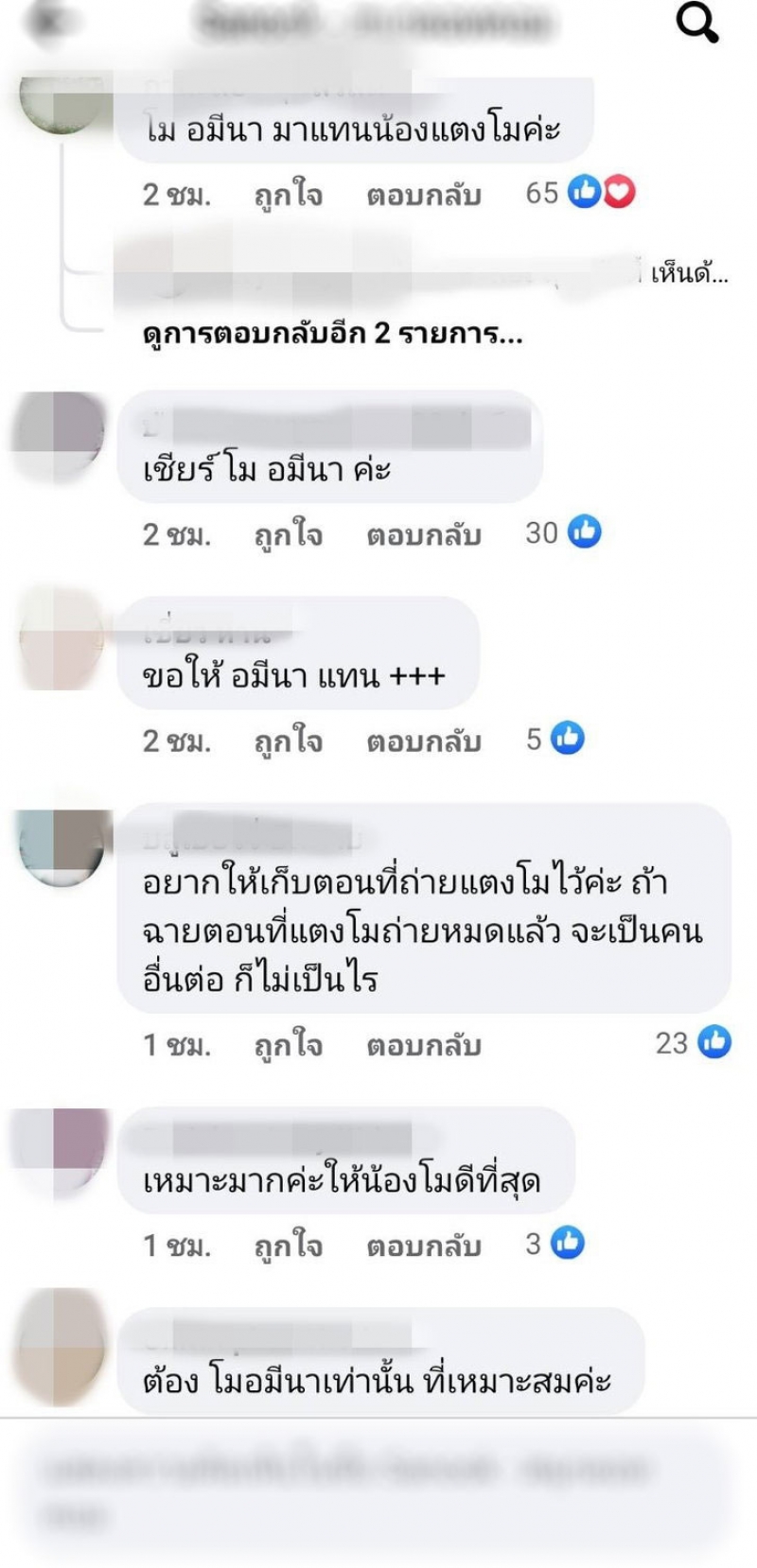757x1568 pixels.
Task: Like the 'เชียร์ โม อมีนา ค่ะ' comment
Action: pyautogui.click(x=288, y=534)
